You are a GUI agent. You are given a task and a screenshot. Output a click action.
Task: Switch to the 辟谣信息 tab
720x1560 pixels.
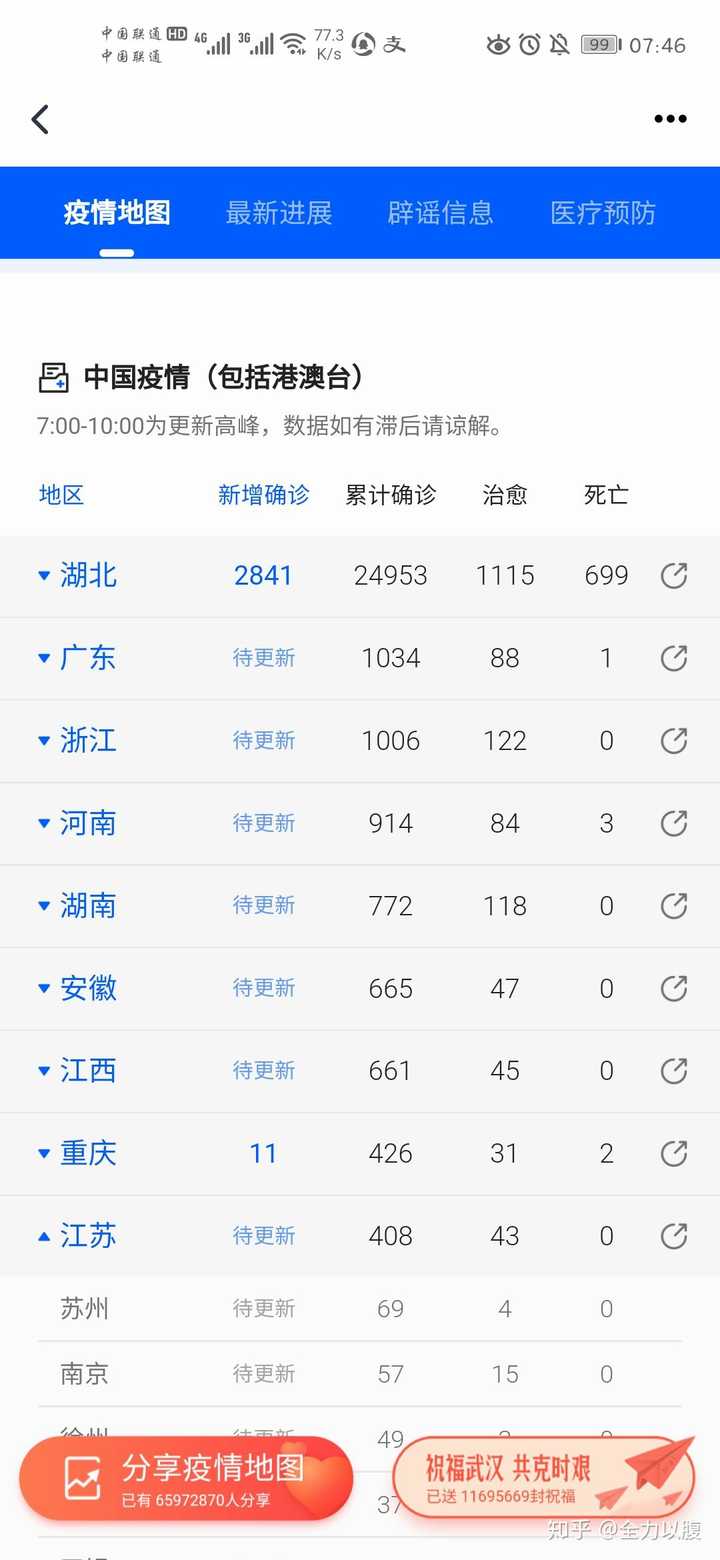[441, 213]
